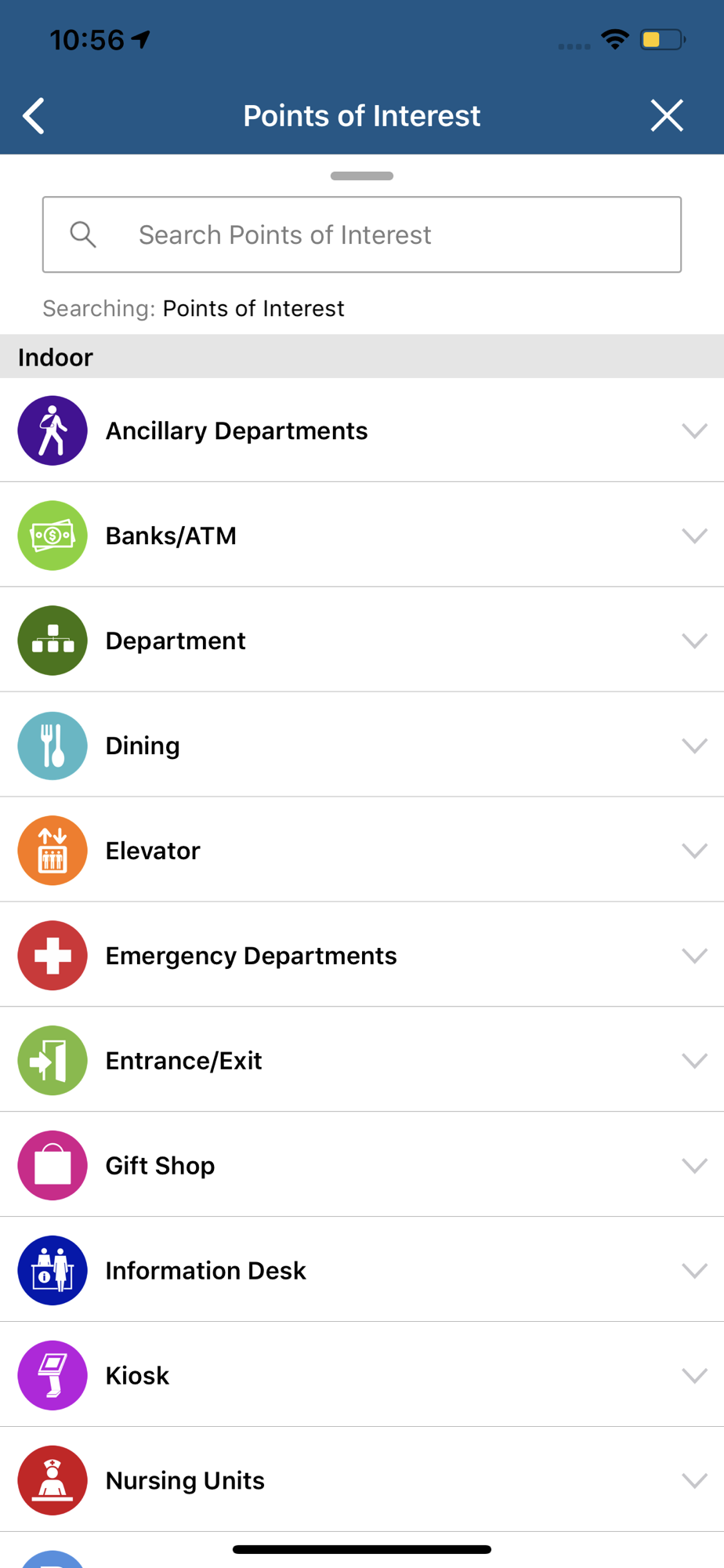Tap the Search Points of Interest field
Viewport: 724px width, 1568px height.
(362, 234)
